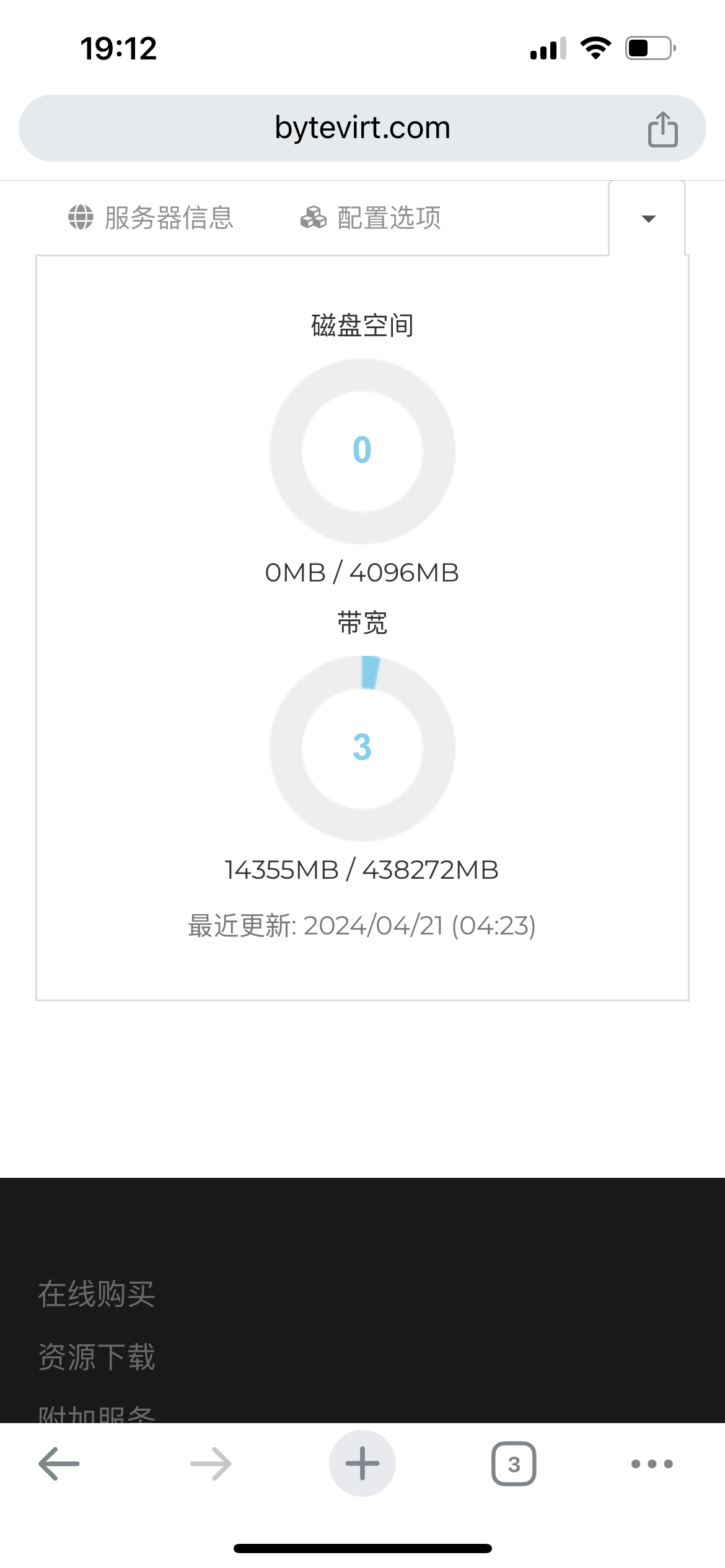Switch to the 配置选项 tab
Screen dimensions: 725x1568
pyautogui.click(x=371, y=218)
